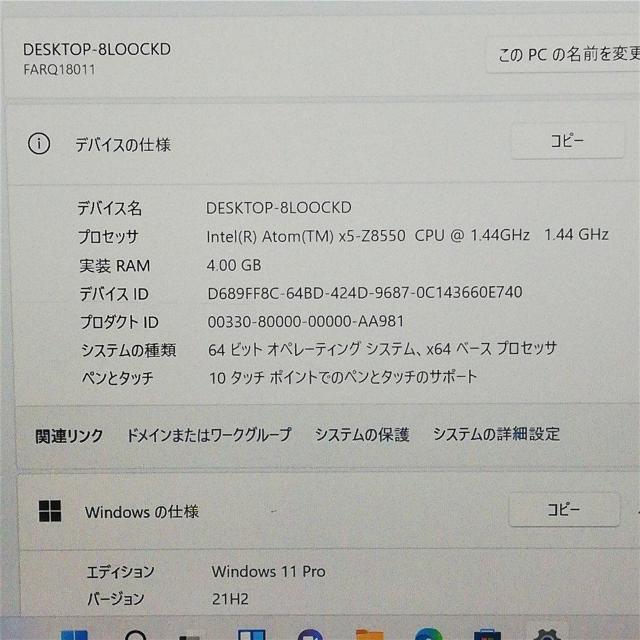Open advanced system settings link
The image size is (640, 640).
click(496, 434)
